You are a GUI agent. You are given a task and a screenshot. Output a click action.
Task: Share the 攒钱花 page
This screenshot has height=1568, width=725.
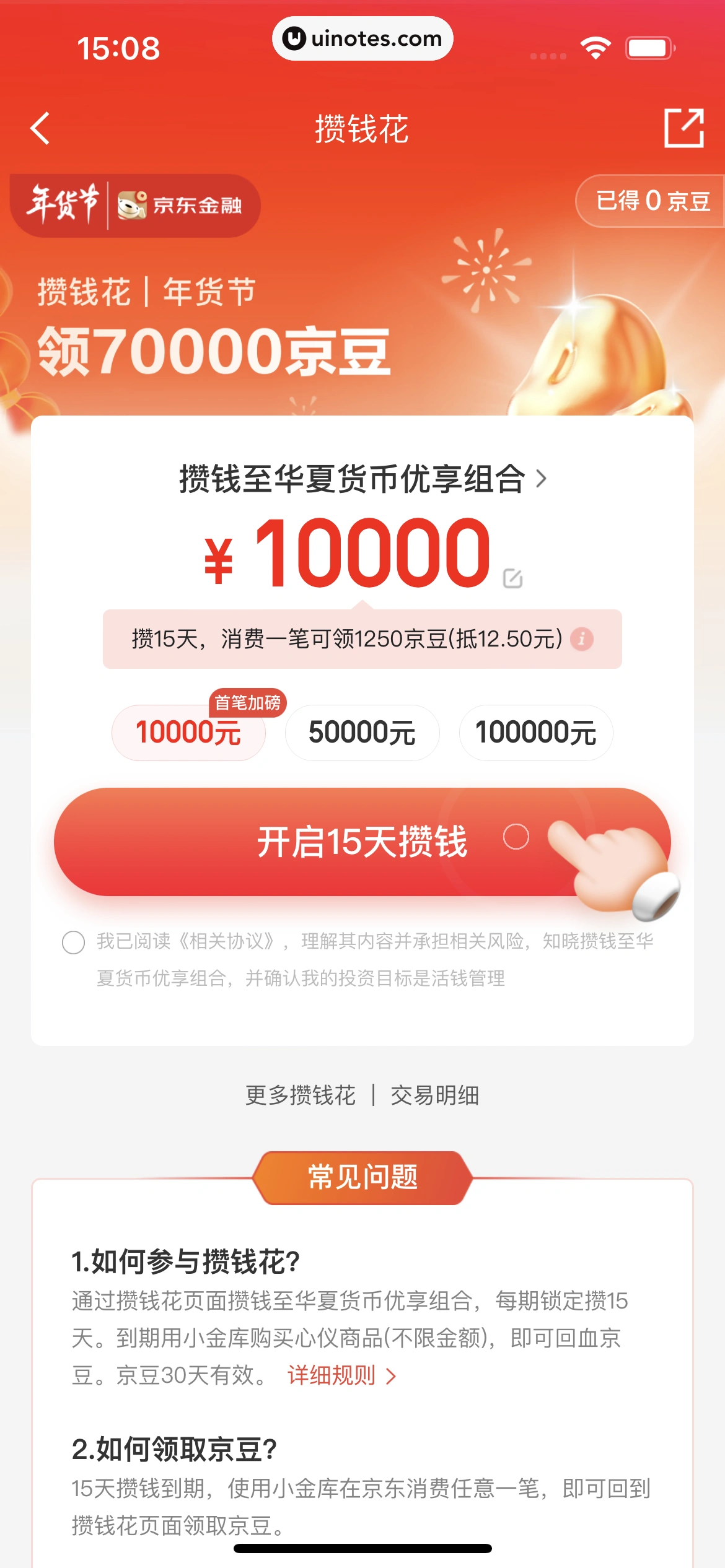(x=683, y=128)
